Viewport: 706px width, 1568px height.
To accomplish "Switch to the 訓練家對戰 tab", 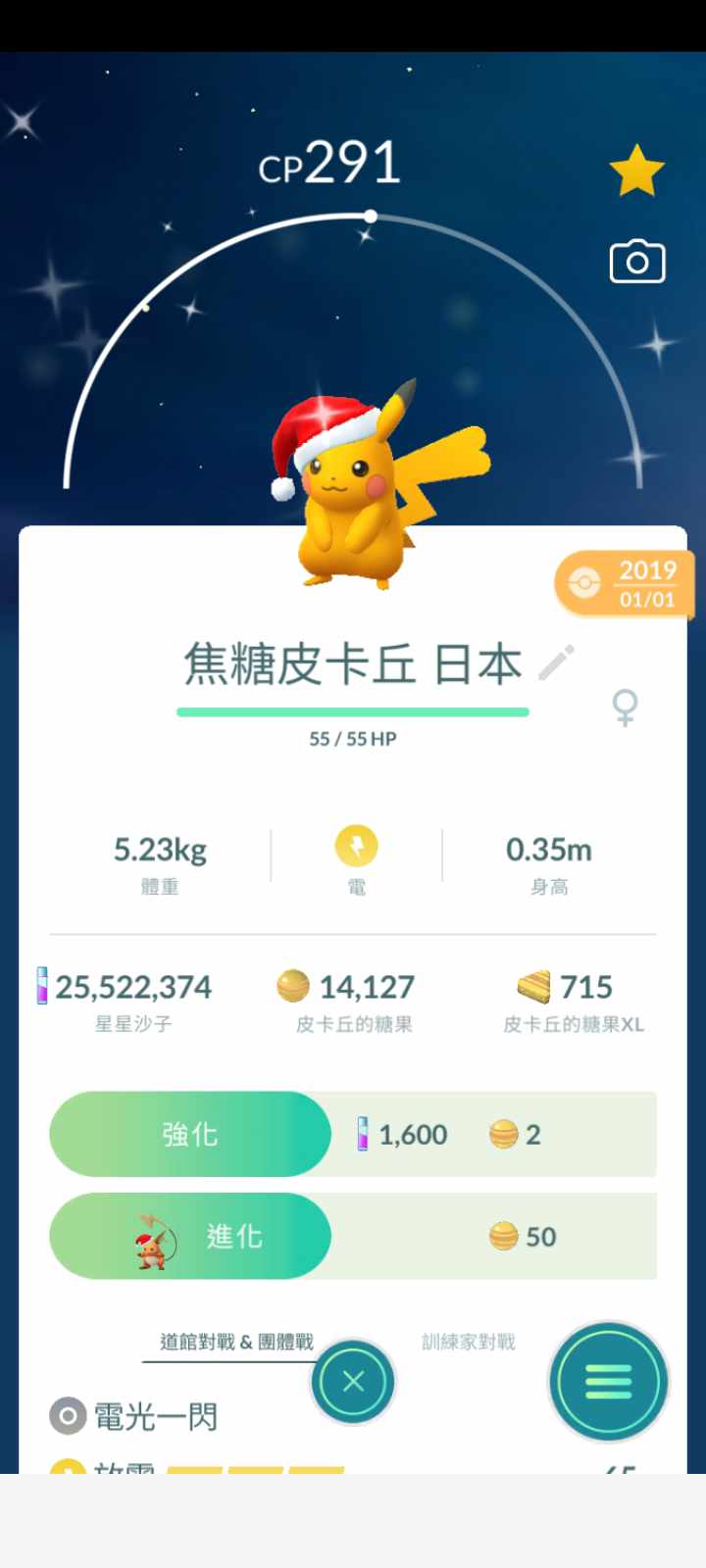I will 469,1342.
